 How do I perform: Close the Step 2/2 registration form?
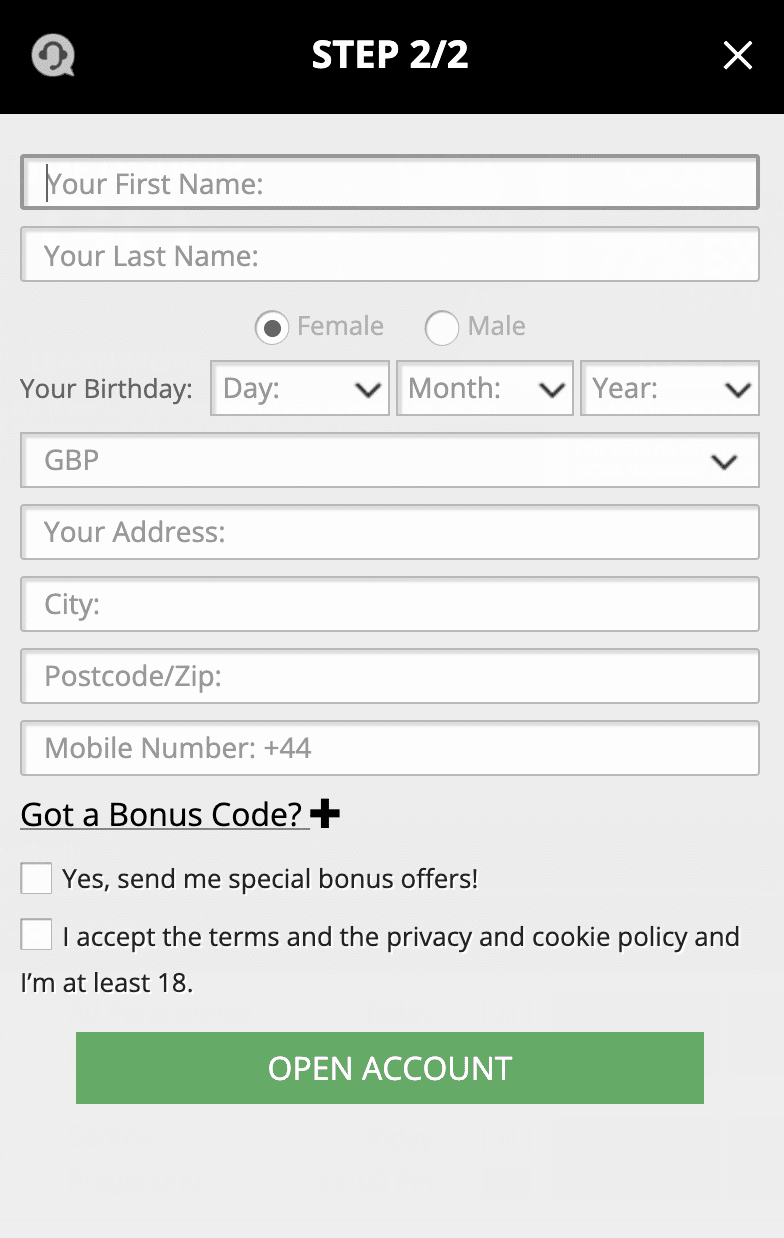(x=737, y=56)
